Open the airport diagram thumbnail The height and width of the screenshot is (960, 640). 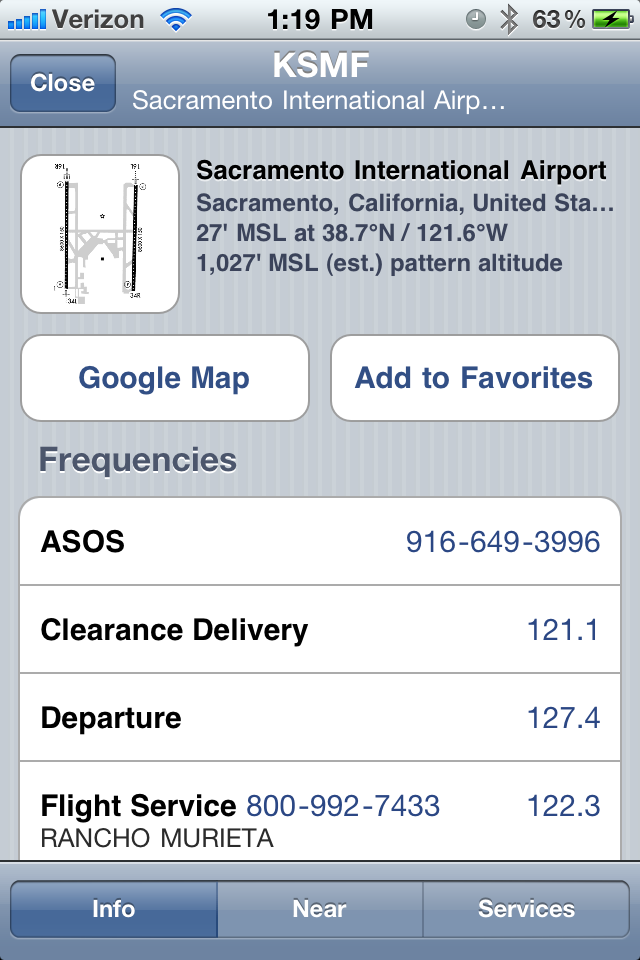pyautogui.click(x=100, y=234)
